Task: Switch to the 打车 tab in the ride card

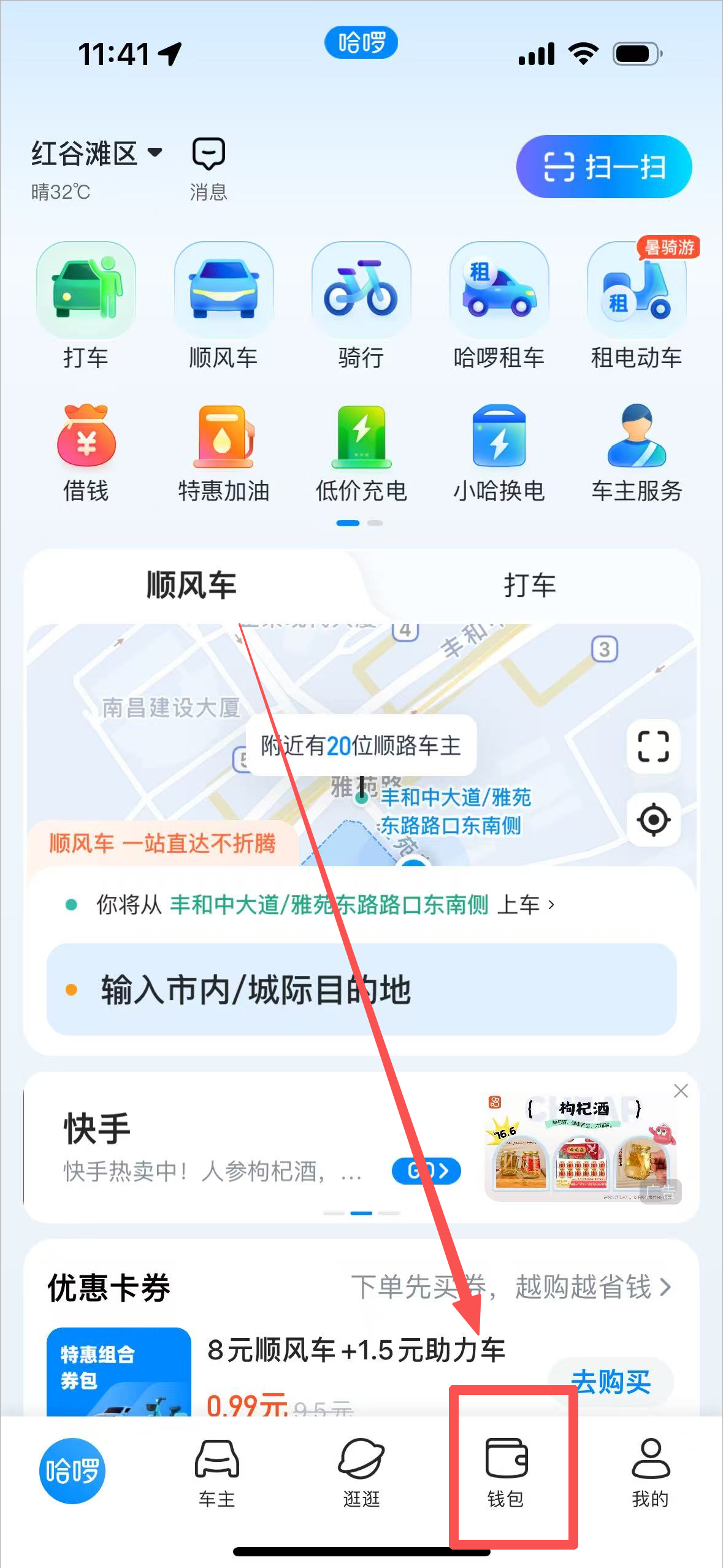Action: (529, 585)
